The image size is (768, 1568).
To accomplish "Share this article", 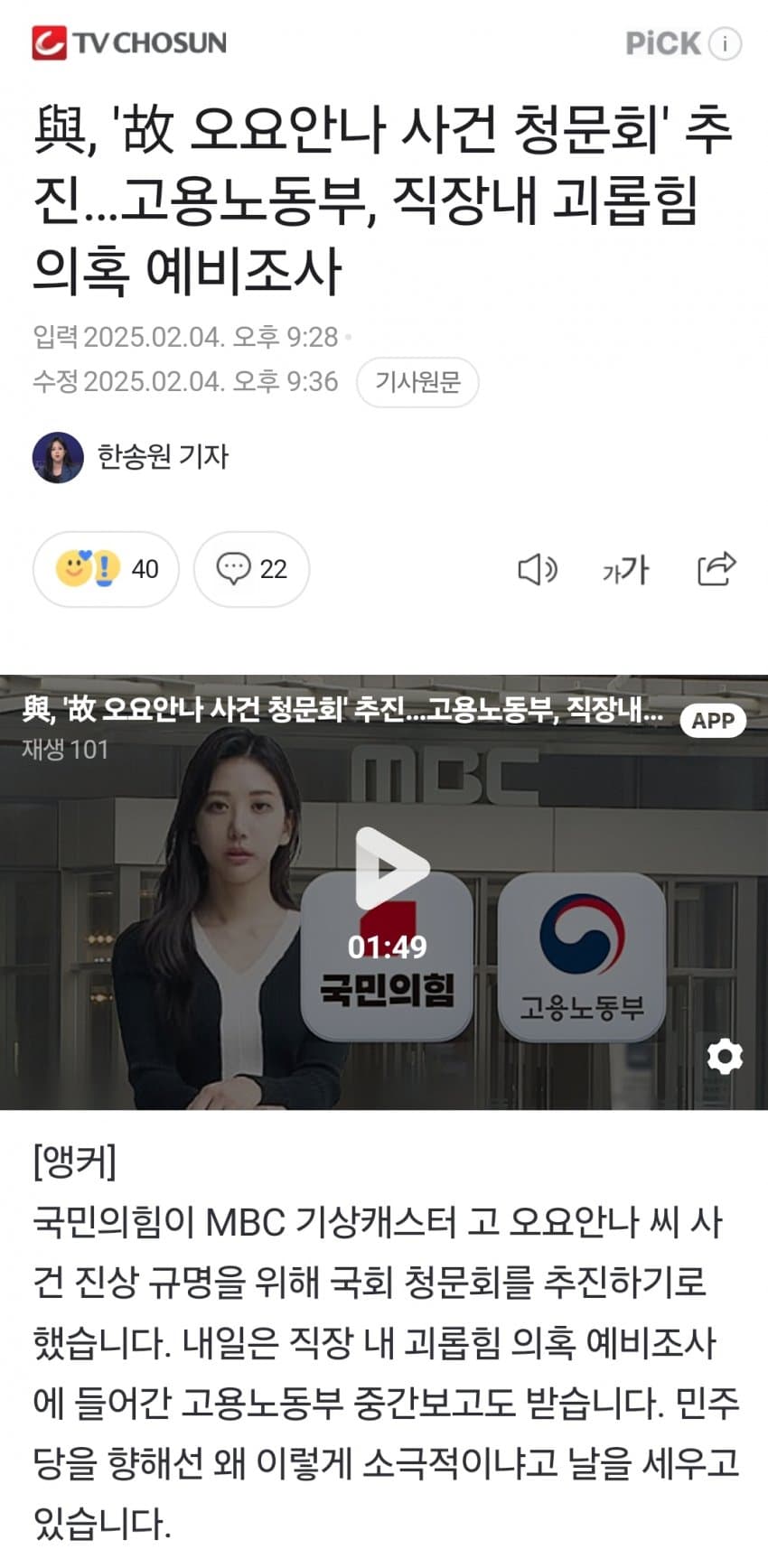I will (716, 569).
